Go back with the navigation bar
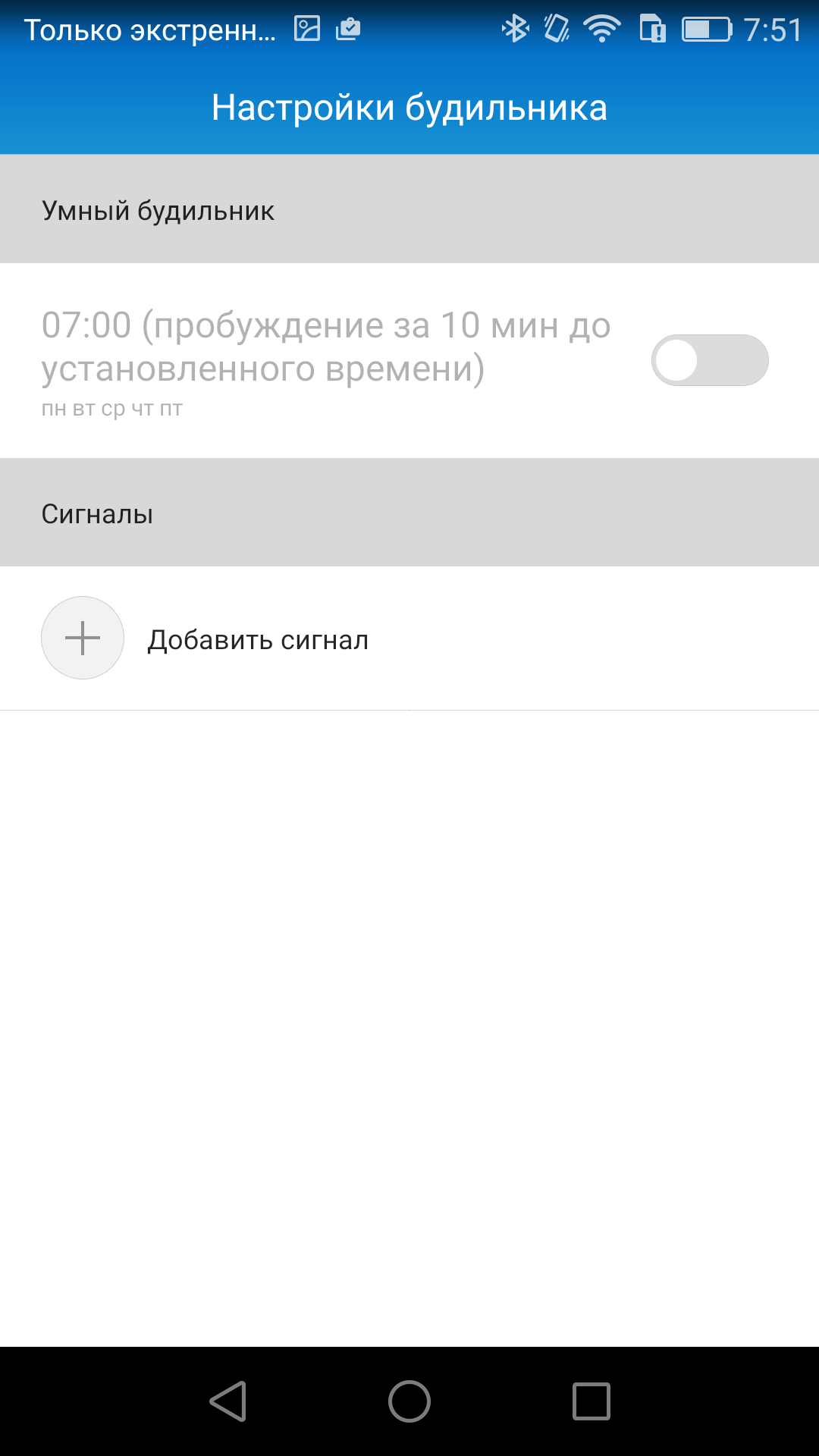Viewport: 819px width, 1456px height. 227,1401
